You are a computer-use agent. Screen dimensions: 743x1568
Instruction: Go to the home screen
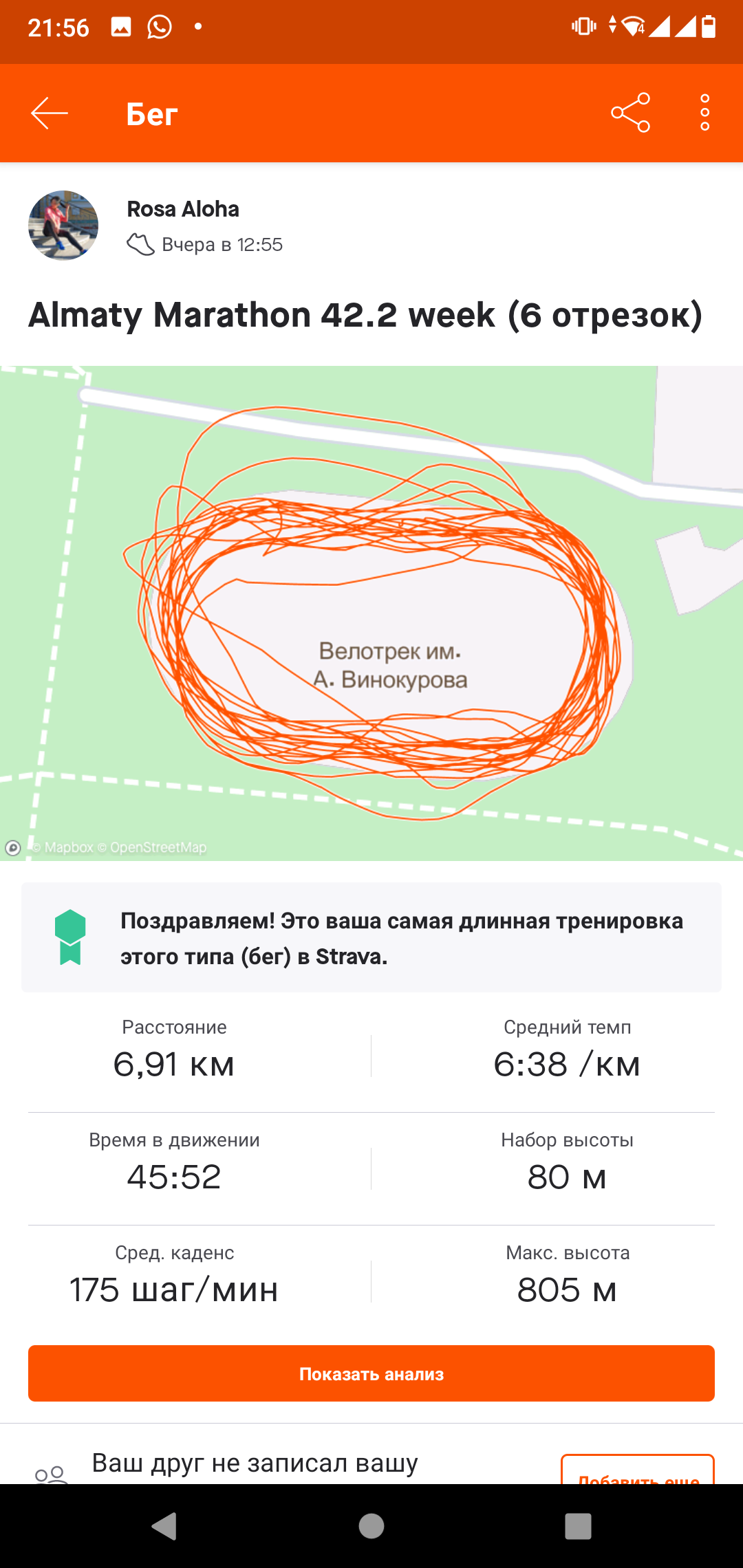(x=371, y=1526)
